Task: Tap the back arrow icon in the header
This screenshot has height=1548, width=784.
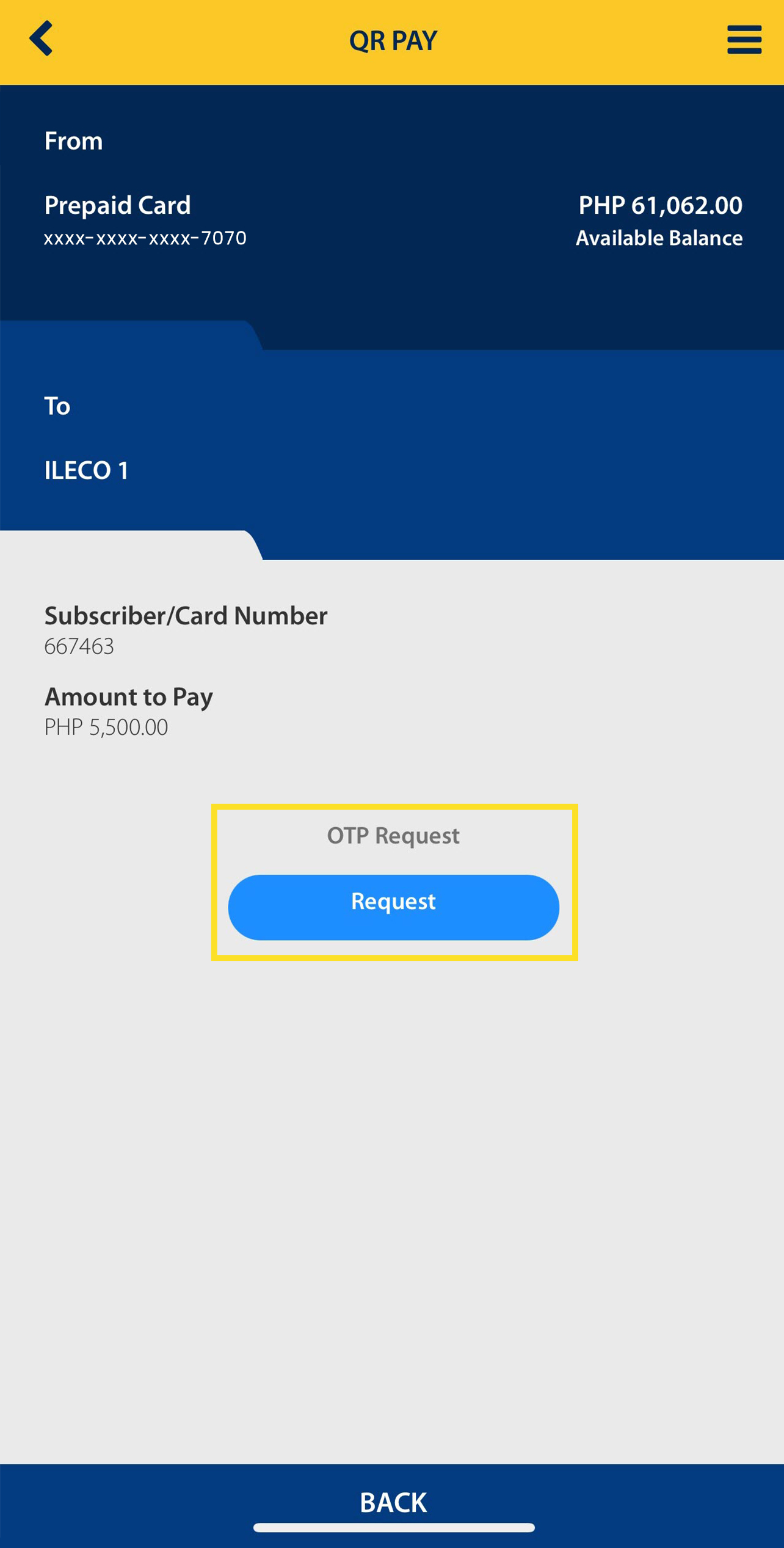Action: click(42, 40)
